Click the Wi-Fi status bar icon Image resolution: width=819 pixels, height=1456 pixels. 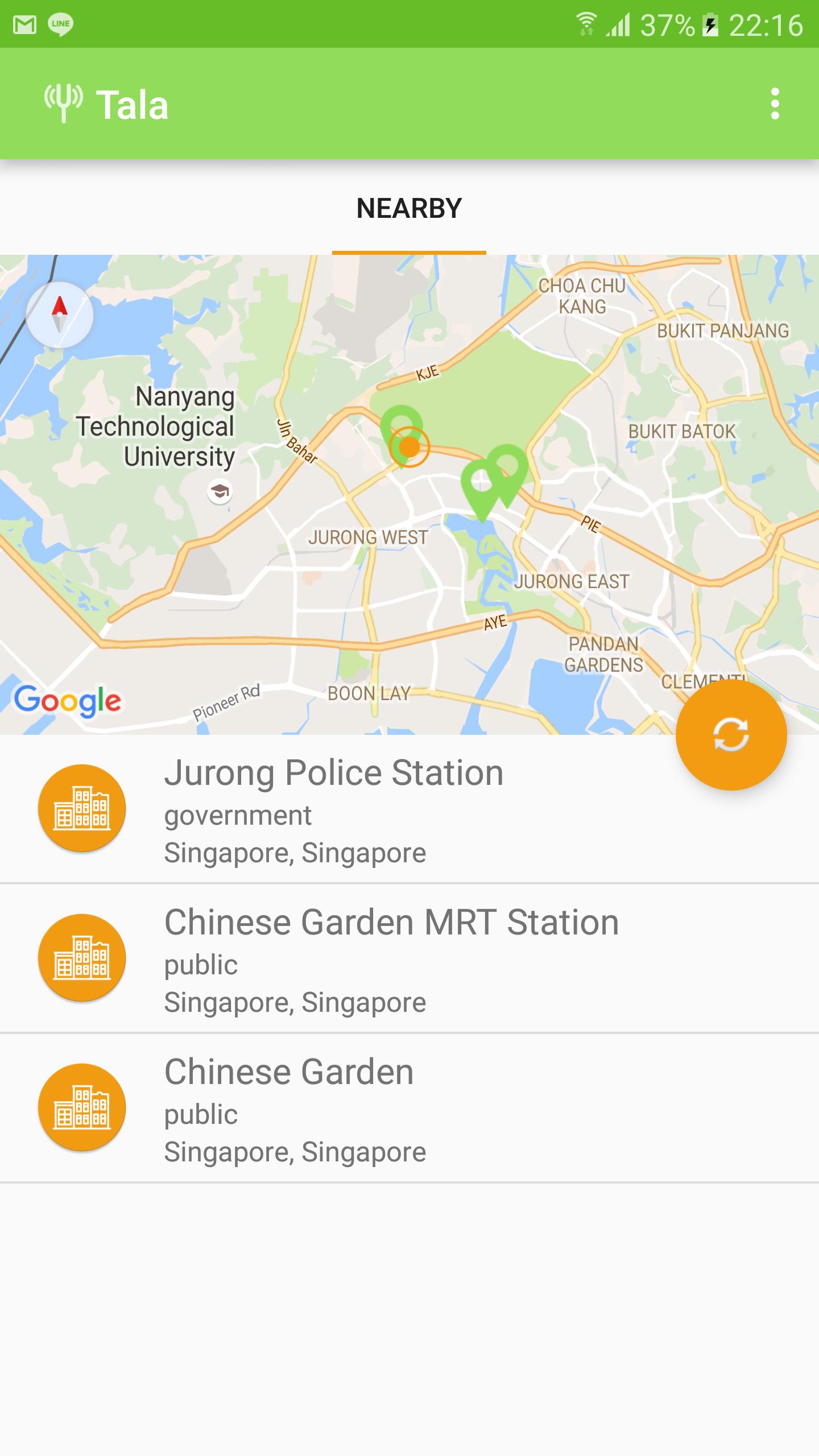[x=587, y=23]
